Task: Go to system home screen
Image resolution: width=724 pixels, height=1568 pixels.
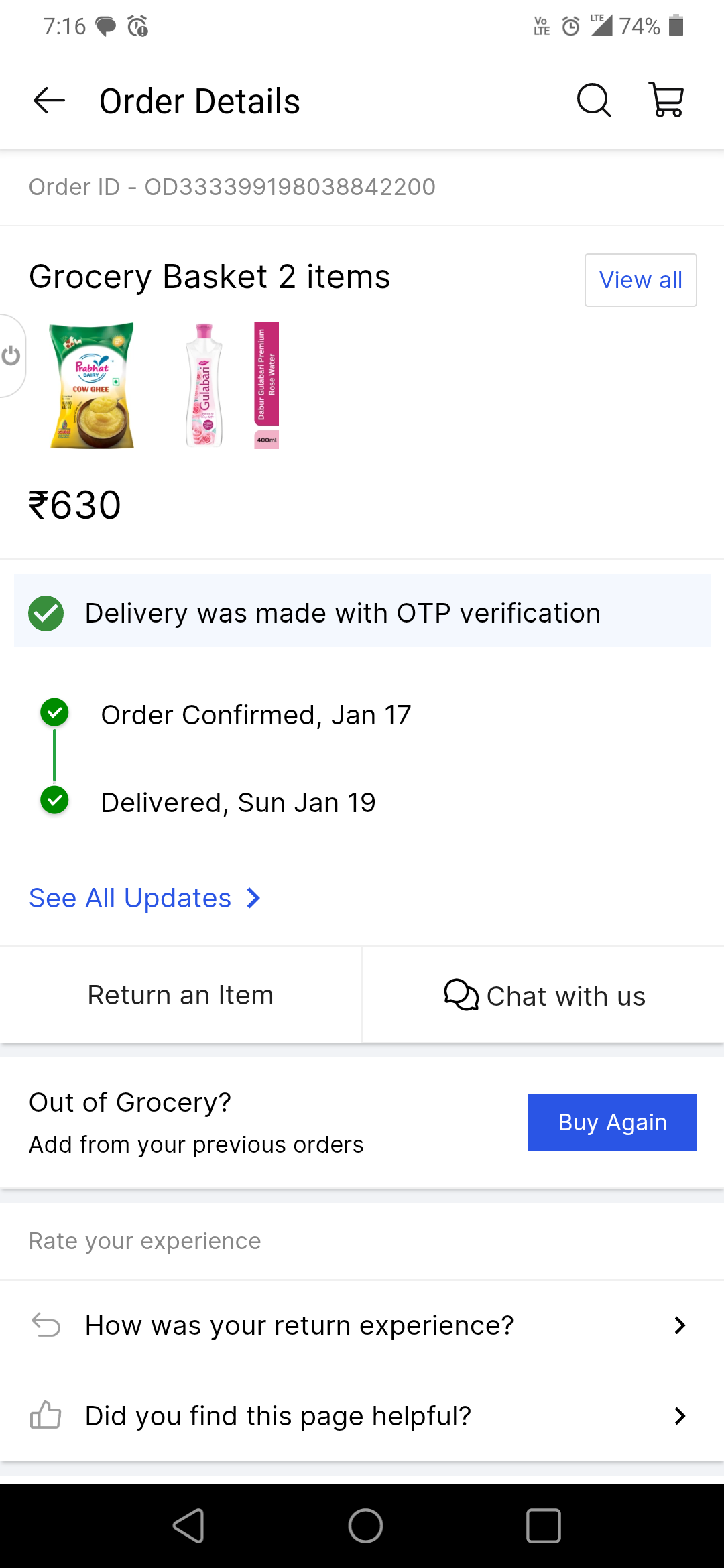Action: 365,1526
